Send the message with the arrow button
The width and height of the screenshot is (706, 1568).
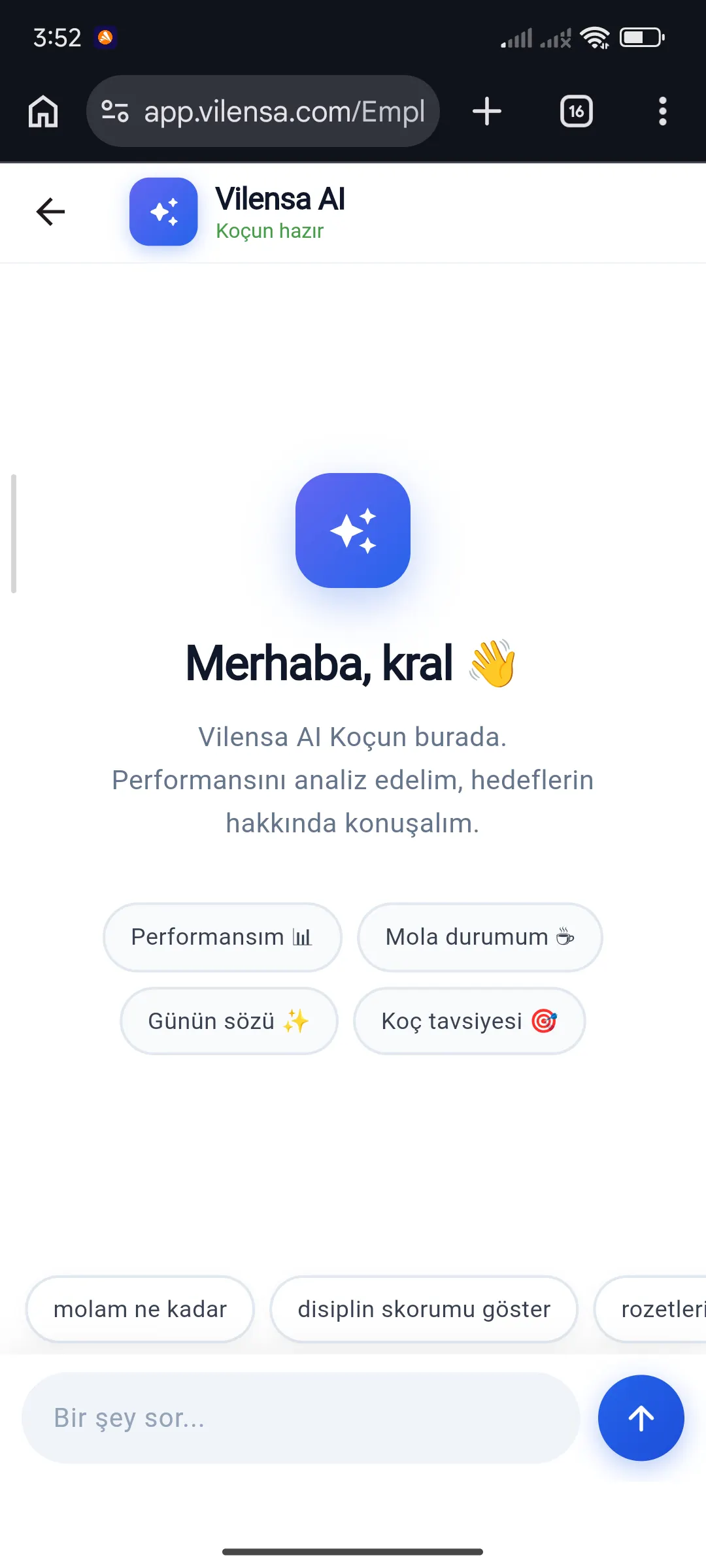641,1418
